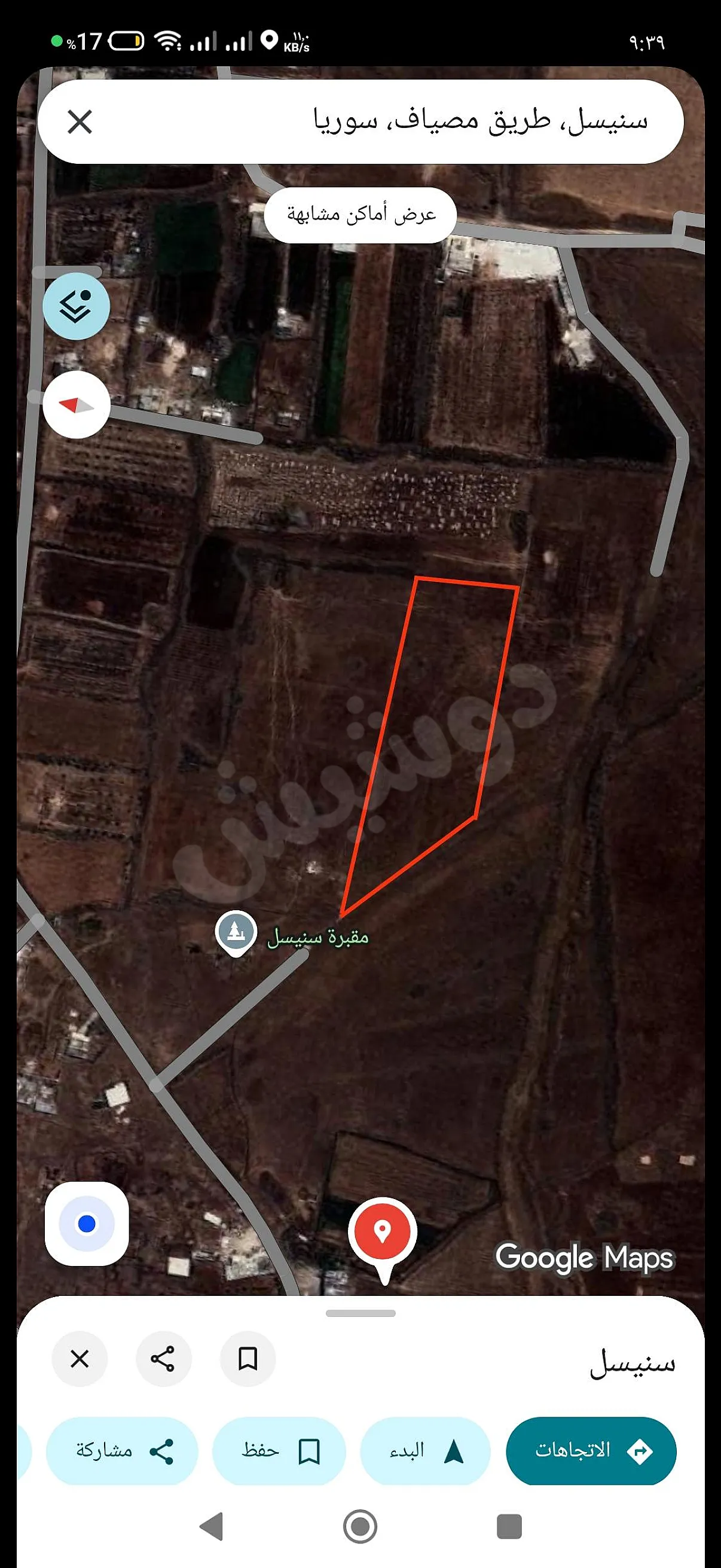The width and height of the screenshot is (721, 1568).
Task: Go to the home screen
Action: (360, 1527)
